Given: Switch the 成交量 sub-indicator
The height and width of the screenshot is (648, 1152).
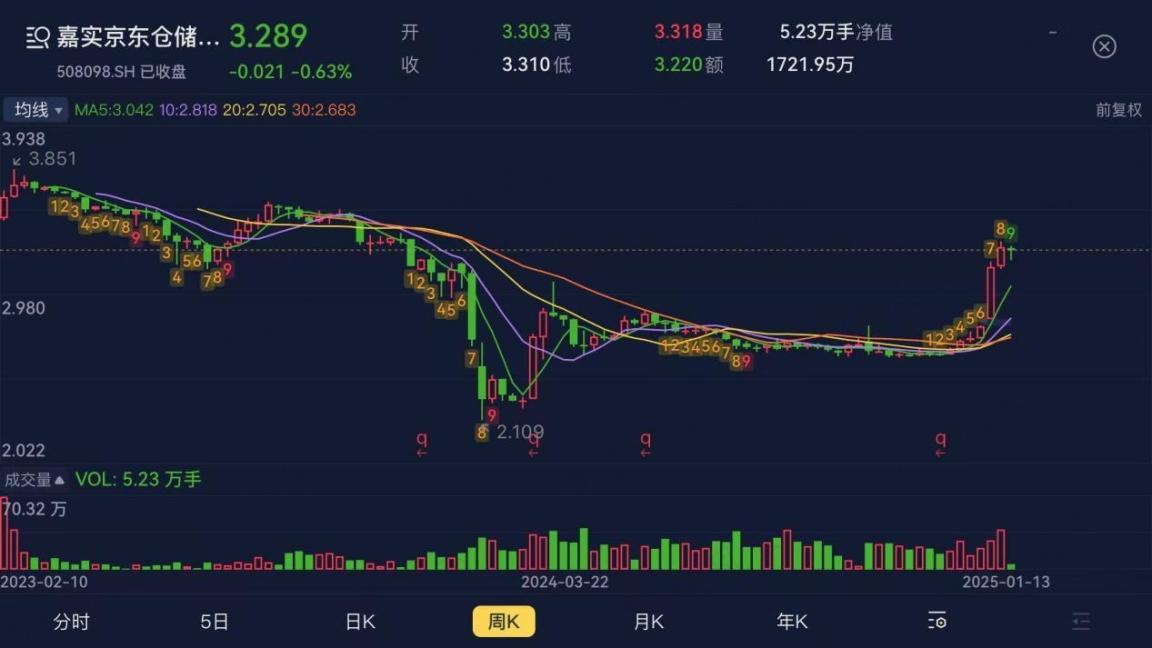Looking at the screenshot, I should (34, 480).
